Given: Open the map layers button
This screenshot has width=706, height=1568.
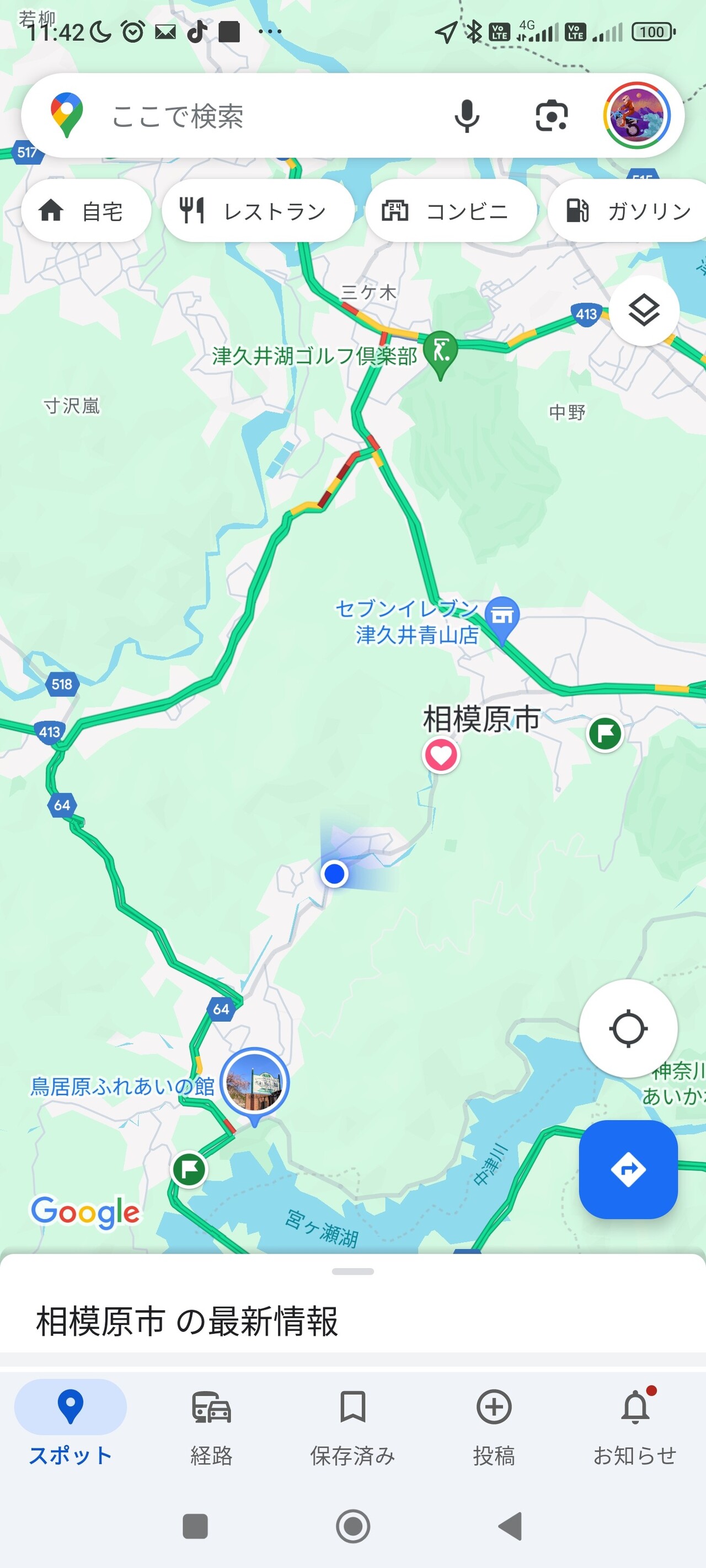Looking at the screenshot, I should [x=644, y=310].
